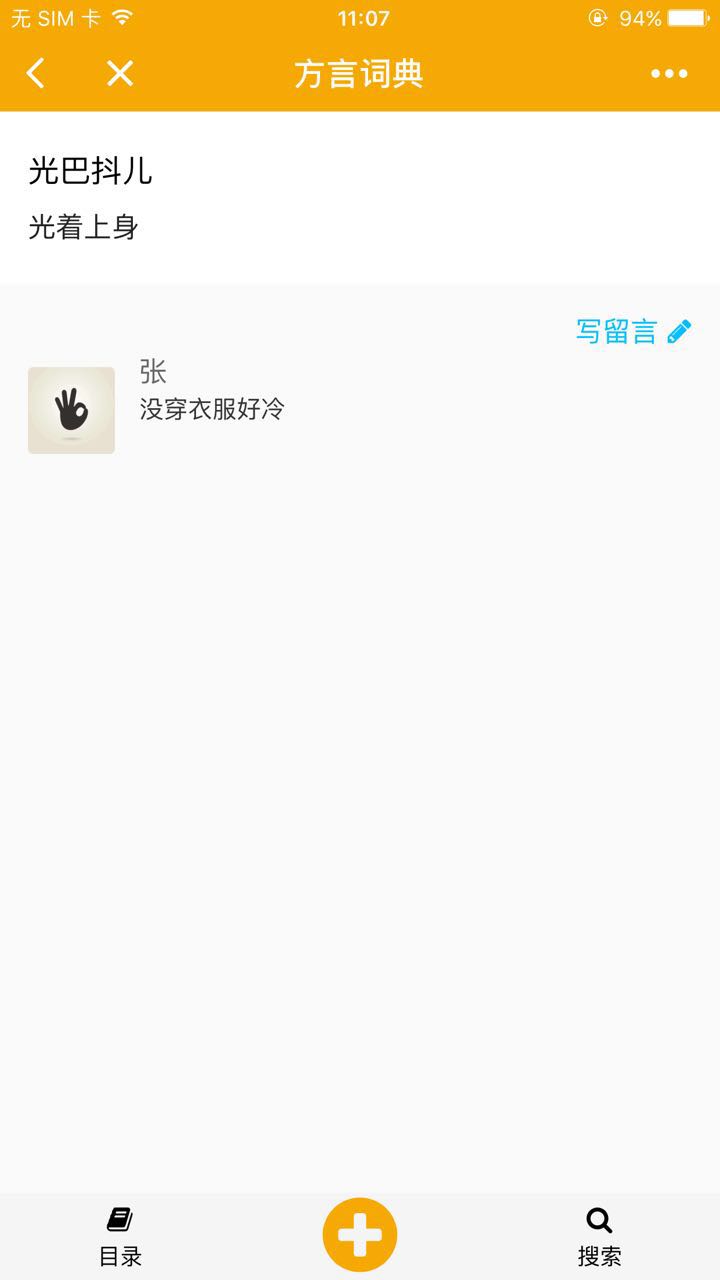View 张's profile avatar
Image resolution: width=720 pixels, height=1280 pixels.
[x=71, y=410]
